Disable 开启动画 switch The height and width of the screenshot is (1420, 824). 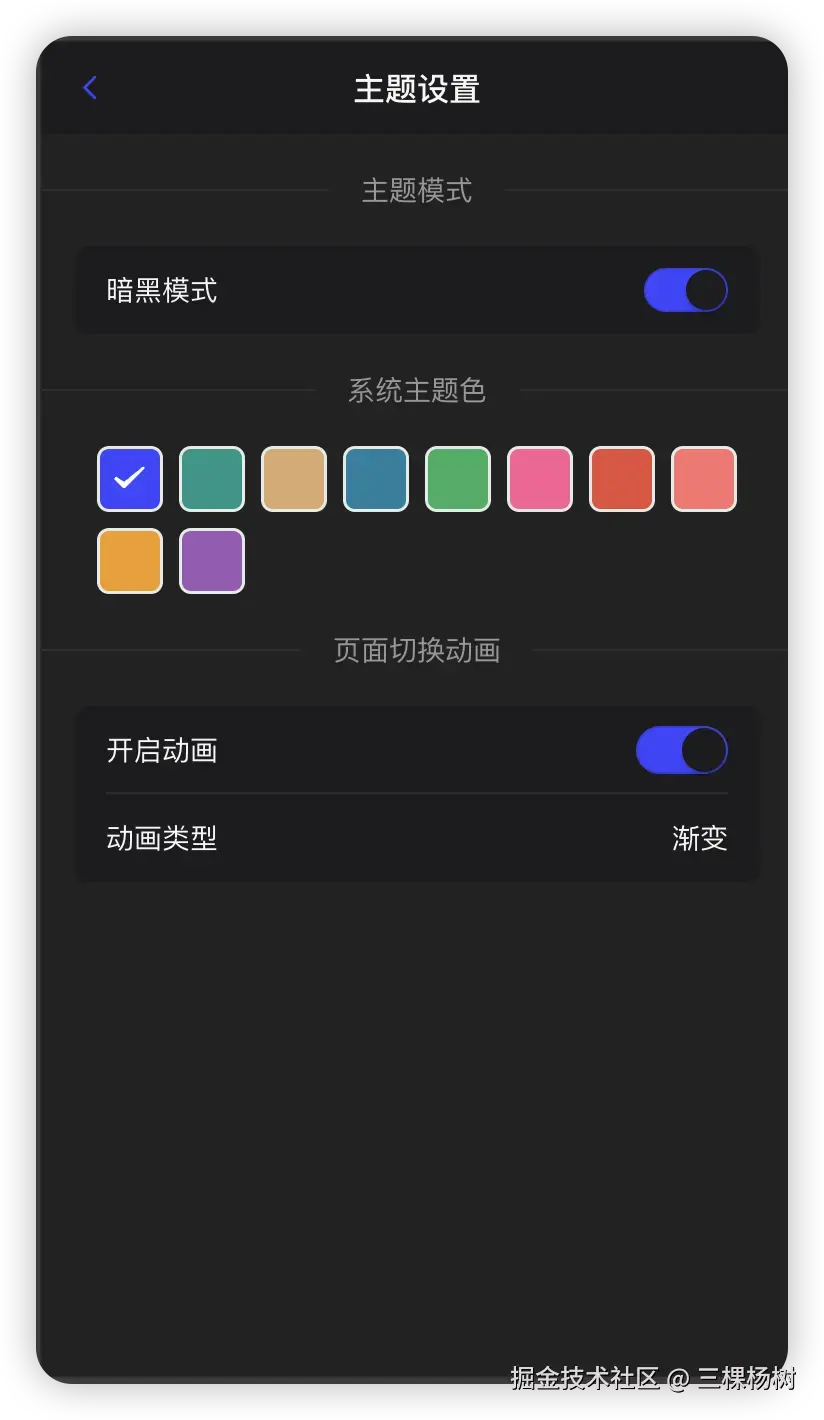[x=681, y=749]
